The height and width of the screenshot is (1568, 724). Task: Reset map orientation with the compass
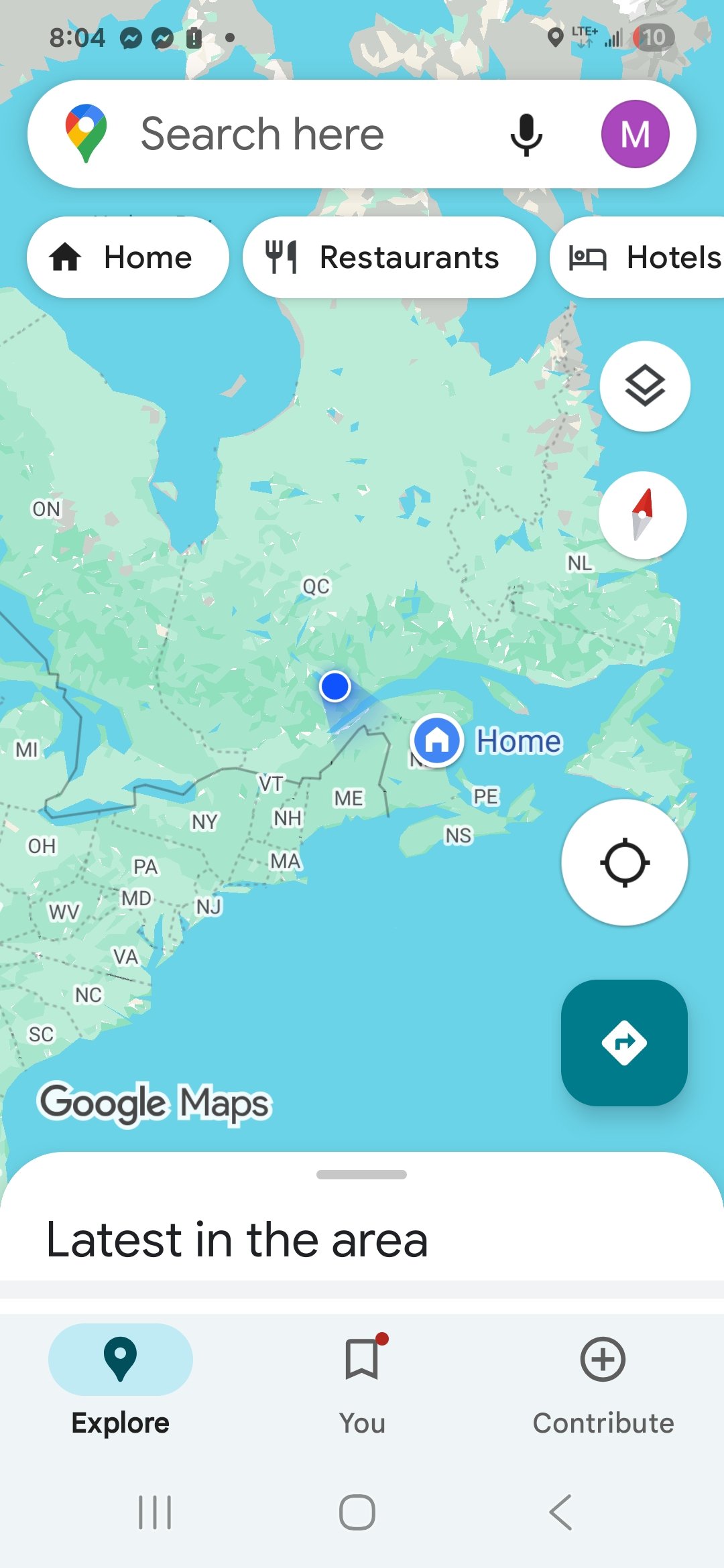click(642, 515)
